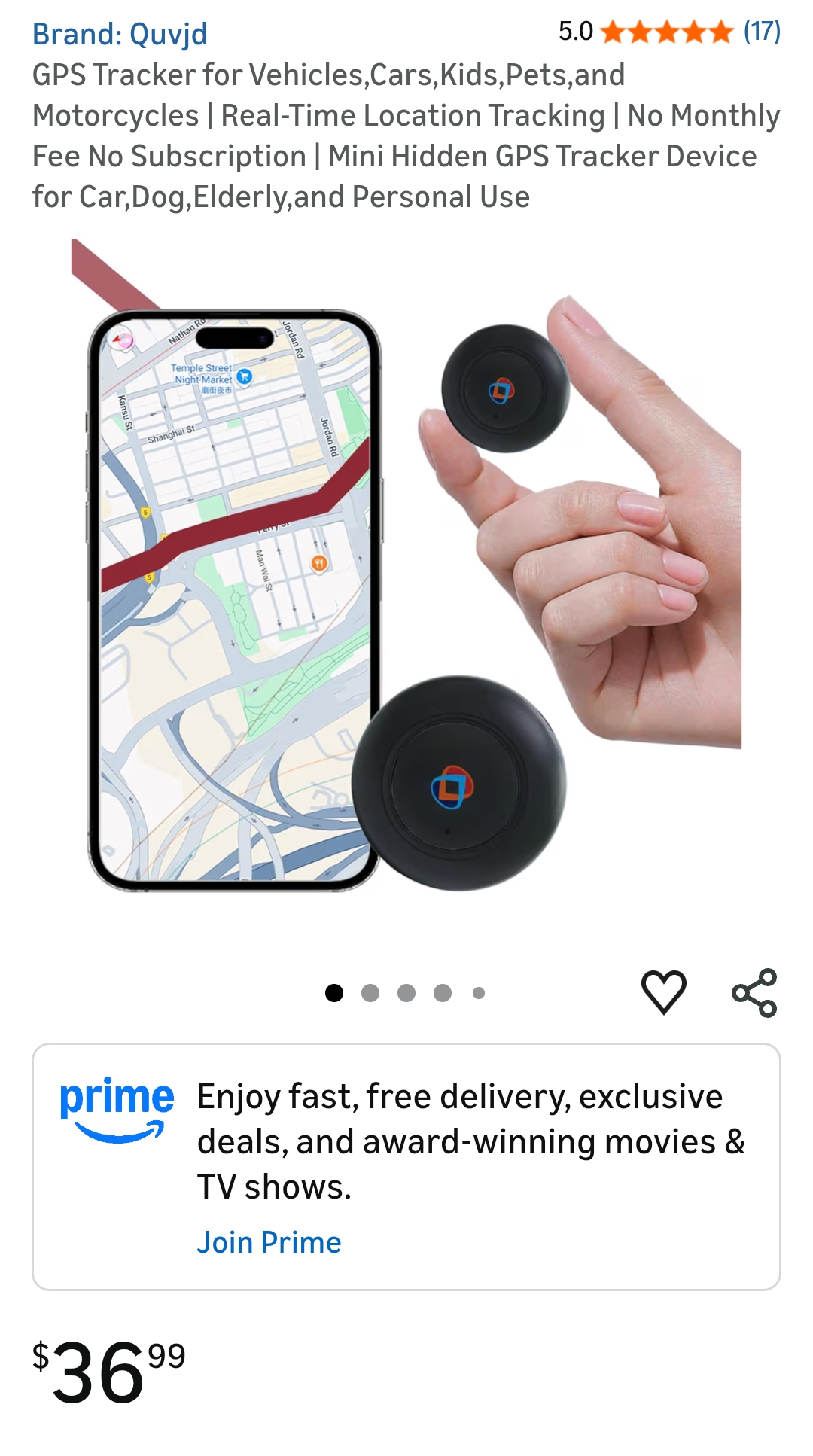Screen dimensions: 813x1456
Task: Select the last carousel dot
Action: pos(477,992)
